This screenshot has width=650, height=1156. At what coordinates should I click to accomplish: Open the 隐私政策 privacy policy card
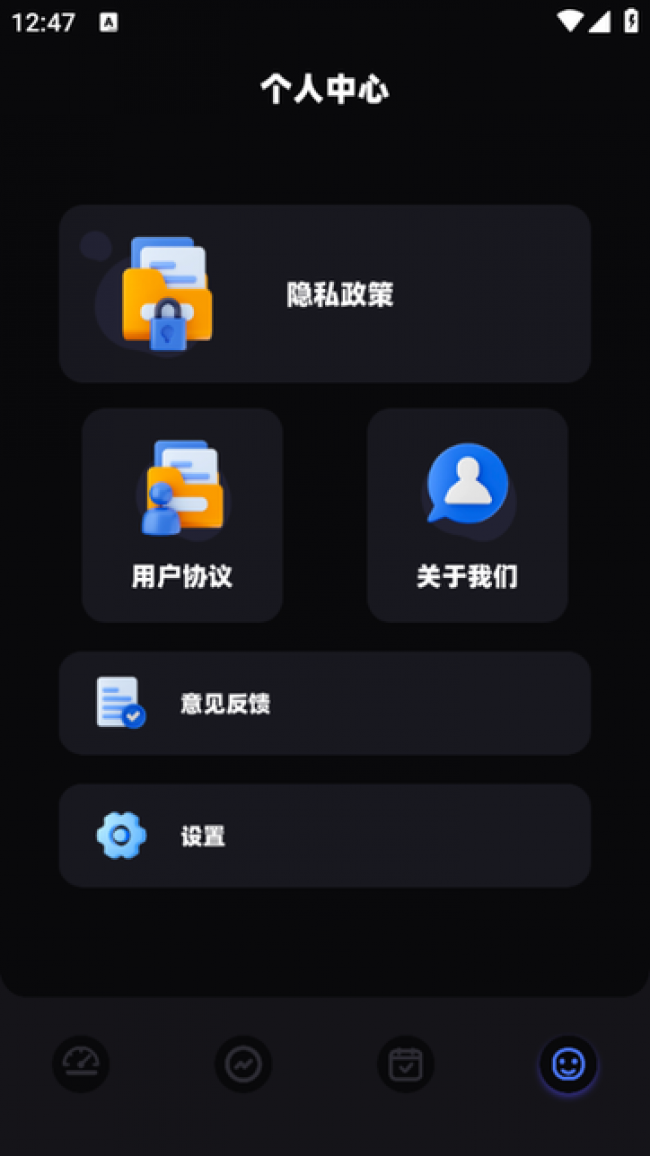pos(325,294)
